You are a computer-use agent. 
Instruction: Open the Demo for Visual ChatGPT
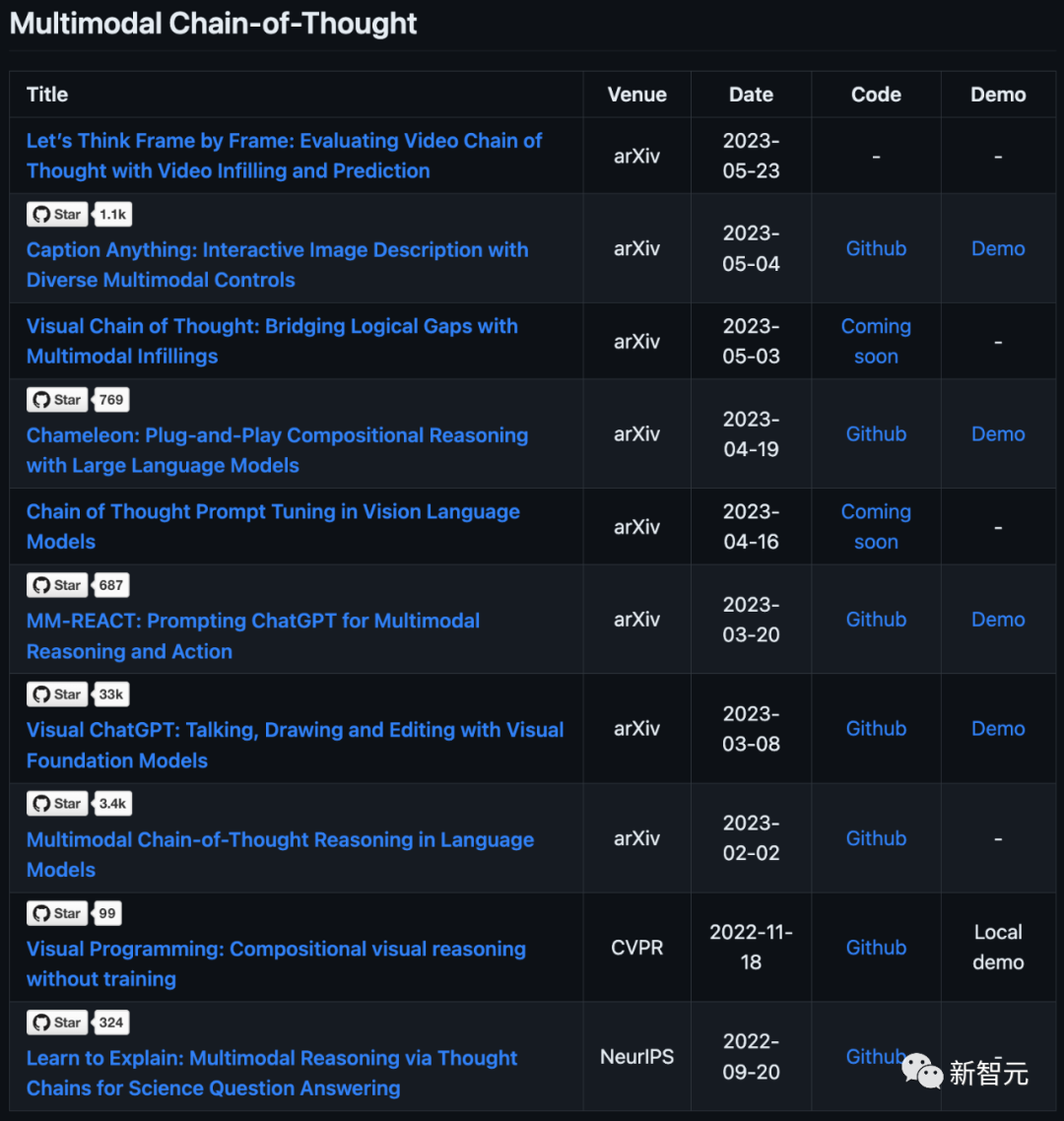(x=998, y=729)
